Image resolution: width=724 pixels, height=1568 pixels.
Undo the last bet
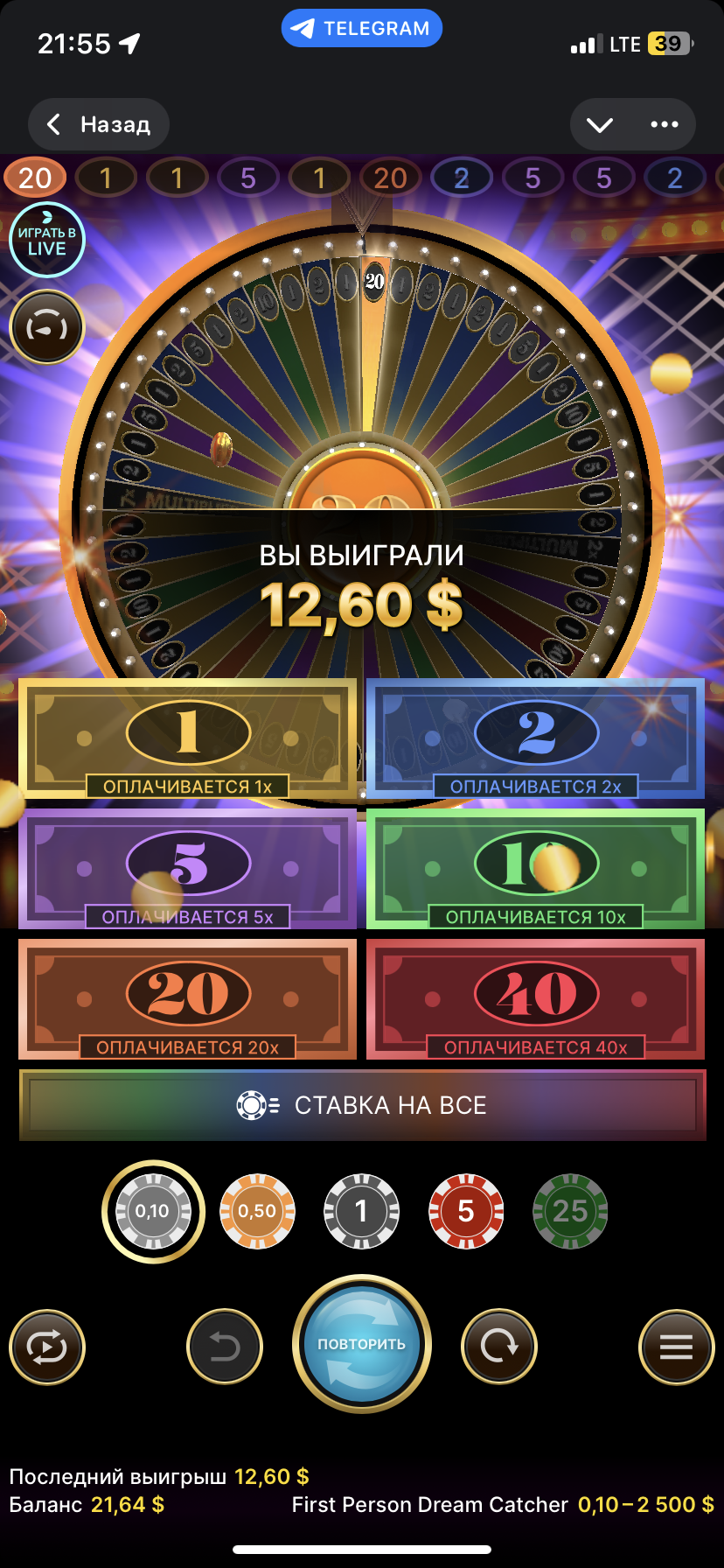click(x=225, y=1347)
